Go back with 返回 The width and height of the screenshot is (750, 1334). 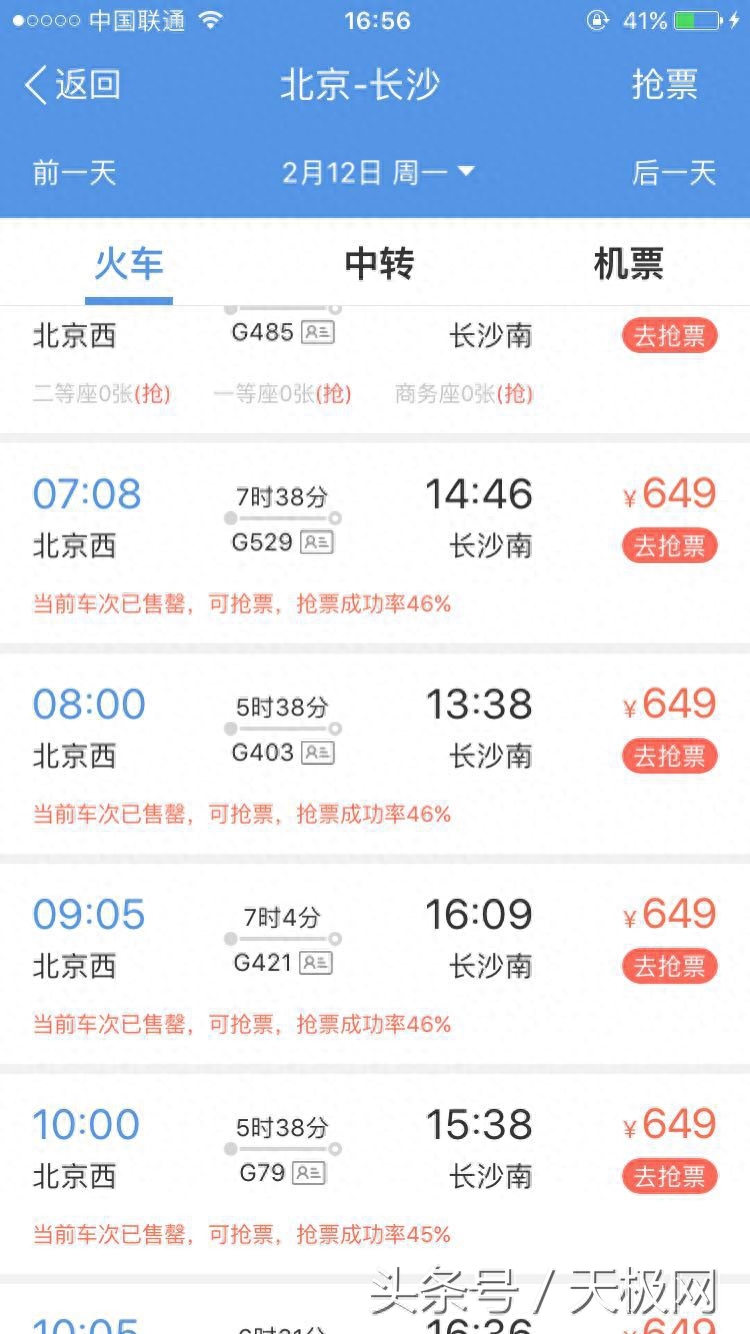(72, 85)
